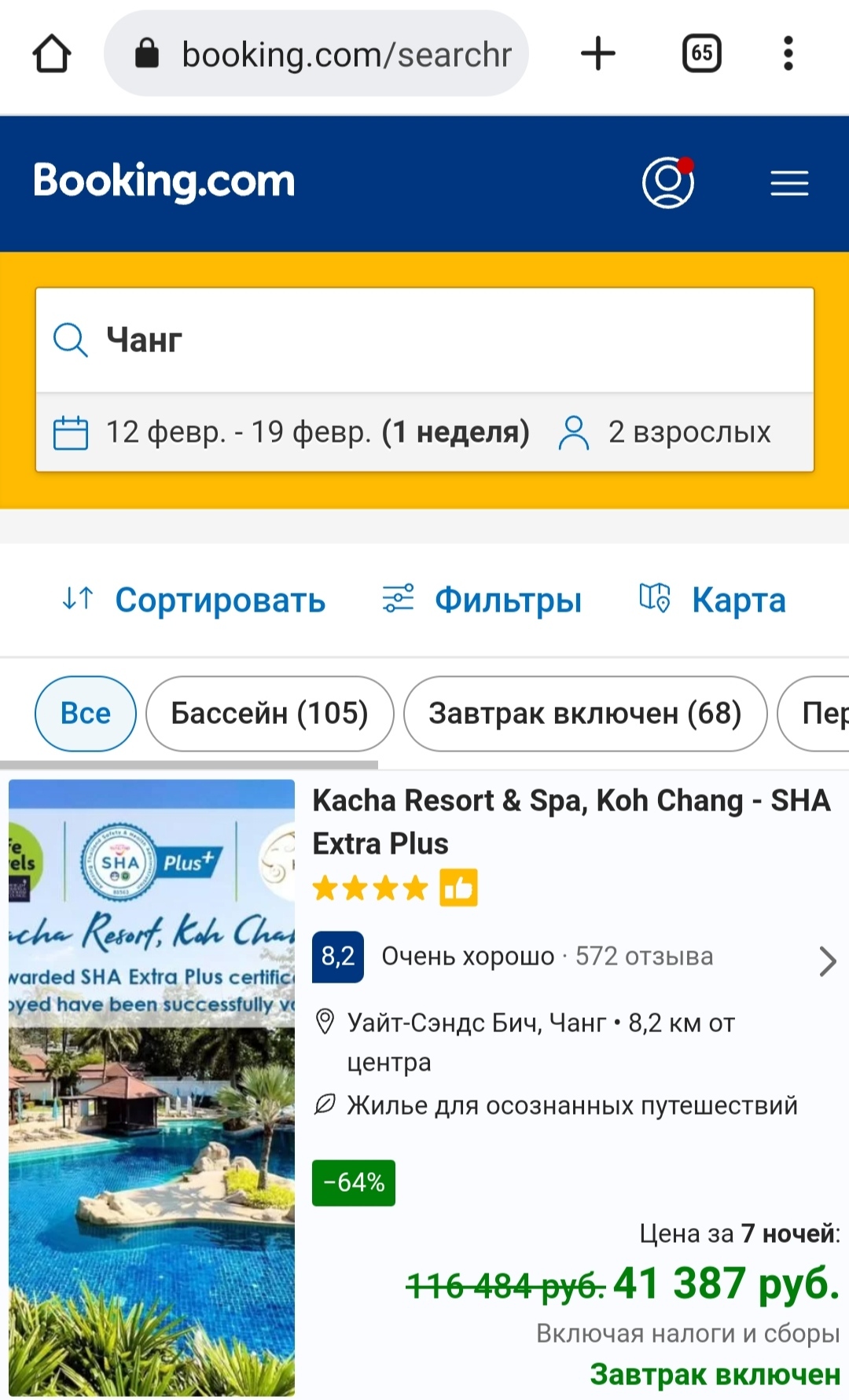849x1400 pixels.
Task: Filter by Бассейн (105)
Action: click(270, 714)
